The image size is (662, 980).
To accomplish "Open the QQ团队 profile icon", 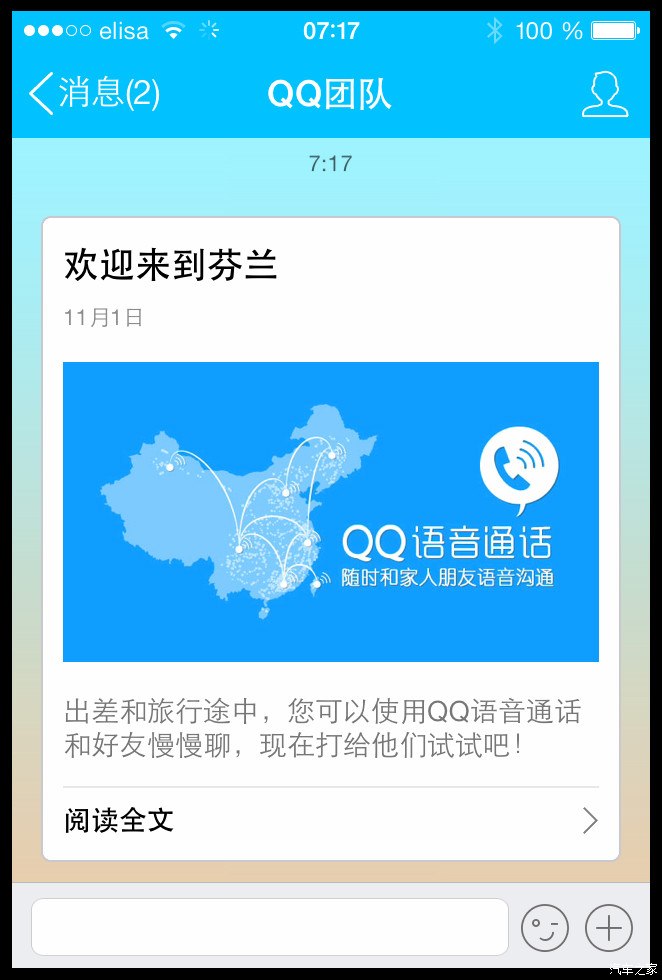I will pos(604,94).
